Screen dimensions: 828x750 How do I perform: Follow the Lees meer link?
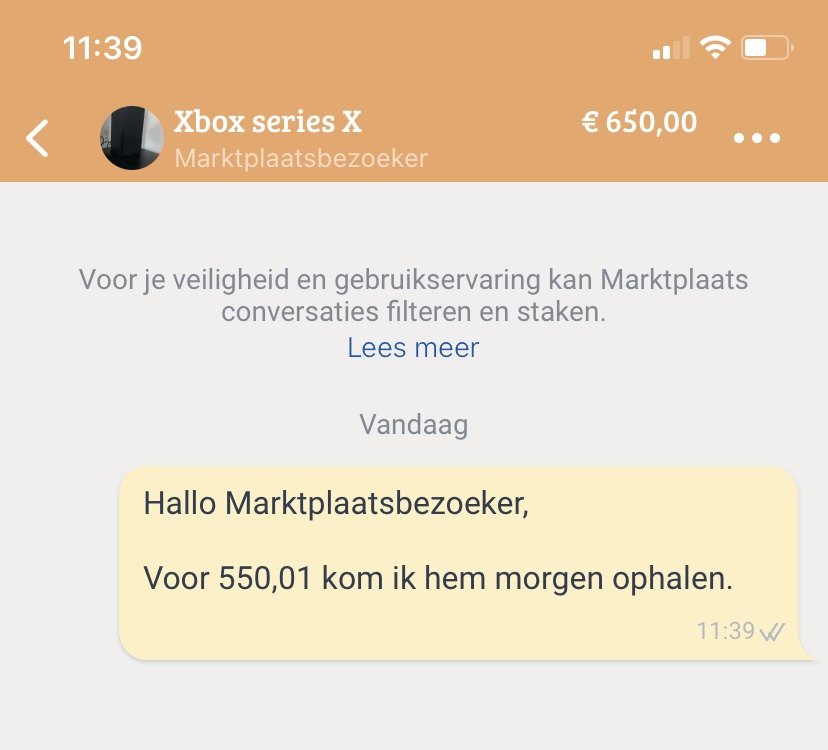tap(413, 348)
